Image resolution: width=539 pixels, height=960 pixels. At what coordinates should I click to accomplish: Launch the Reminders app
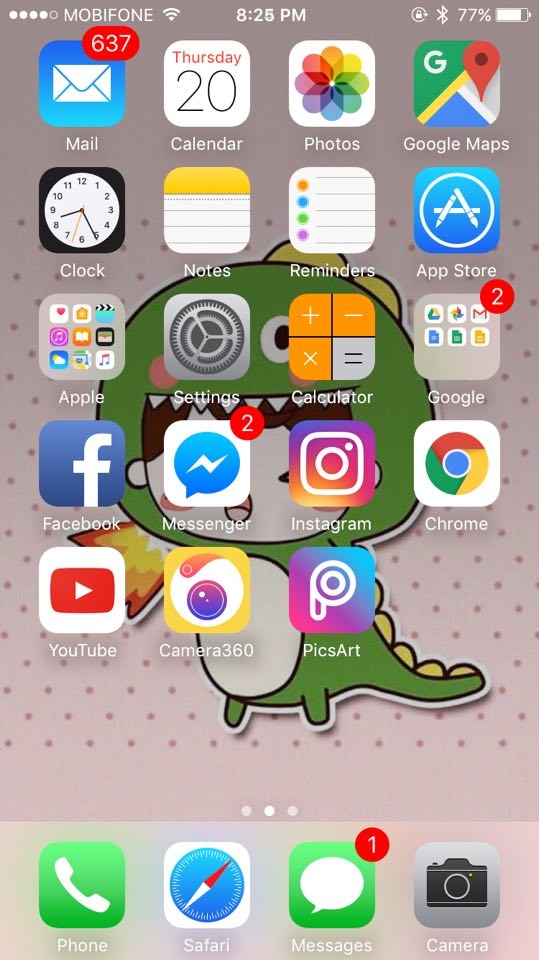(332, 210)
